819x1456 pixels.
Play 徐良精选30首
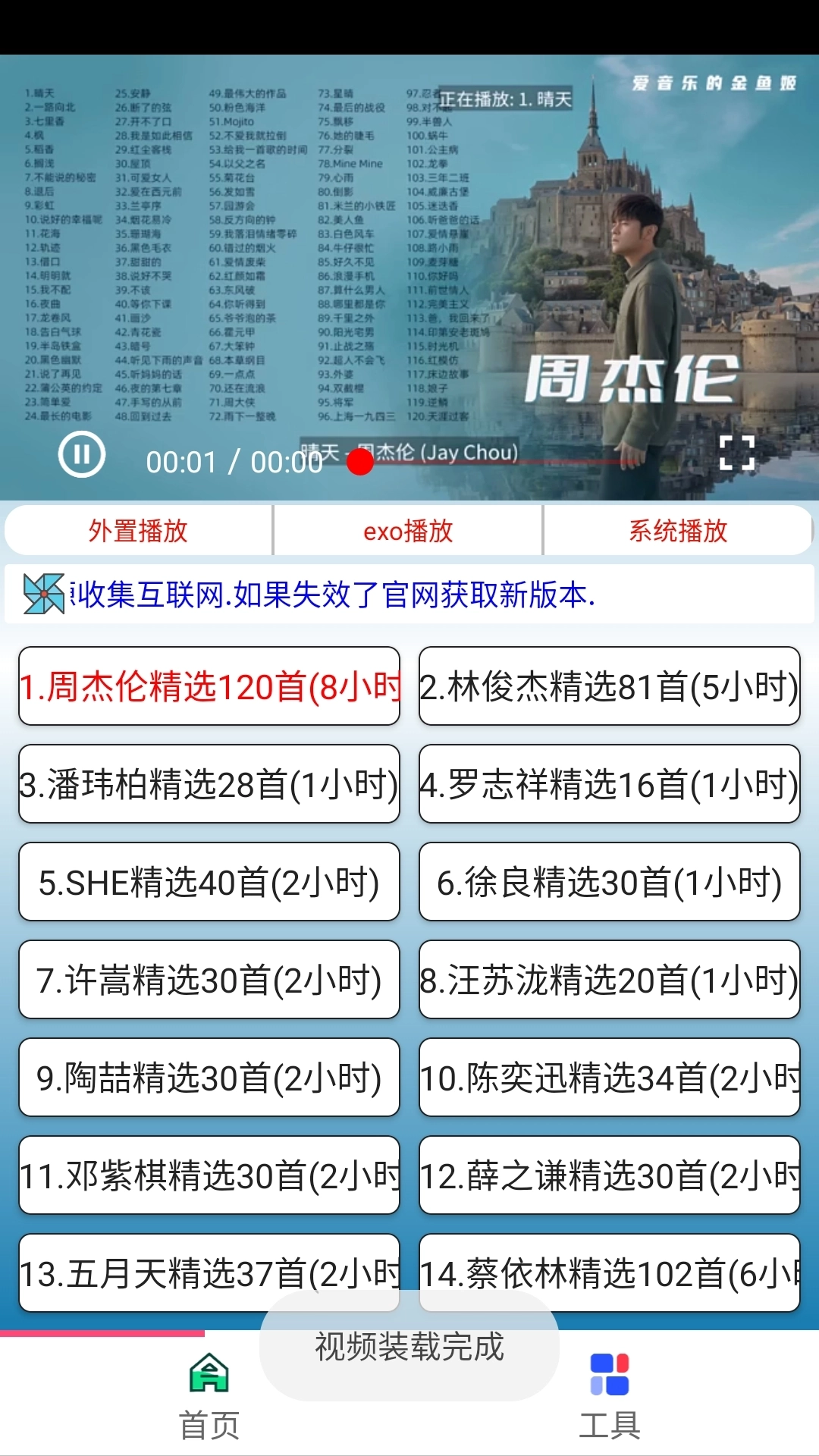610,882
